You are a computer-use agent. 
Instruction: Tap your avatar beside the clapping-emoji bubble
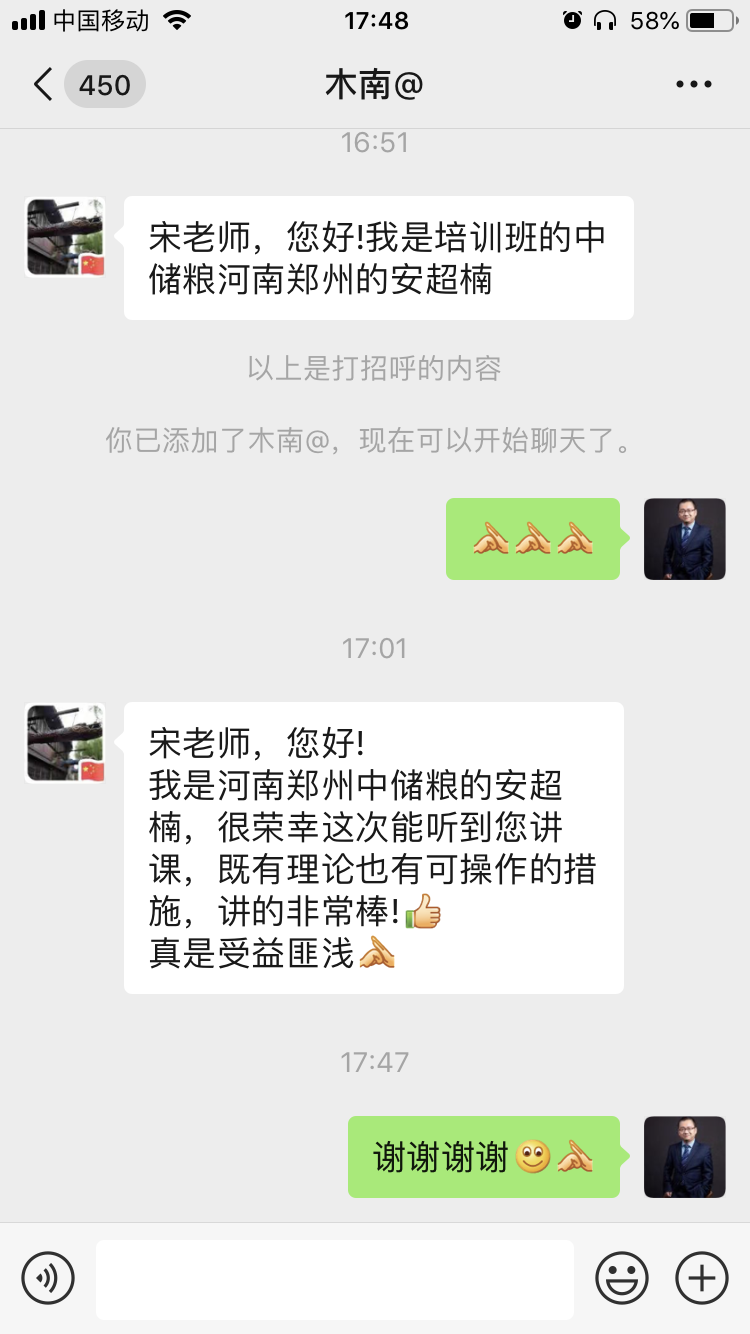coord(685,538)
